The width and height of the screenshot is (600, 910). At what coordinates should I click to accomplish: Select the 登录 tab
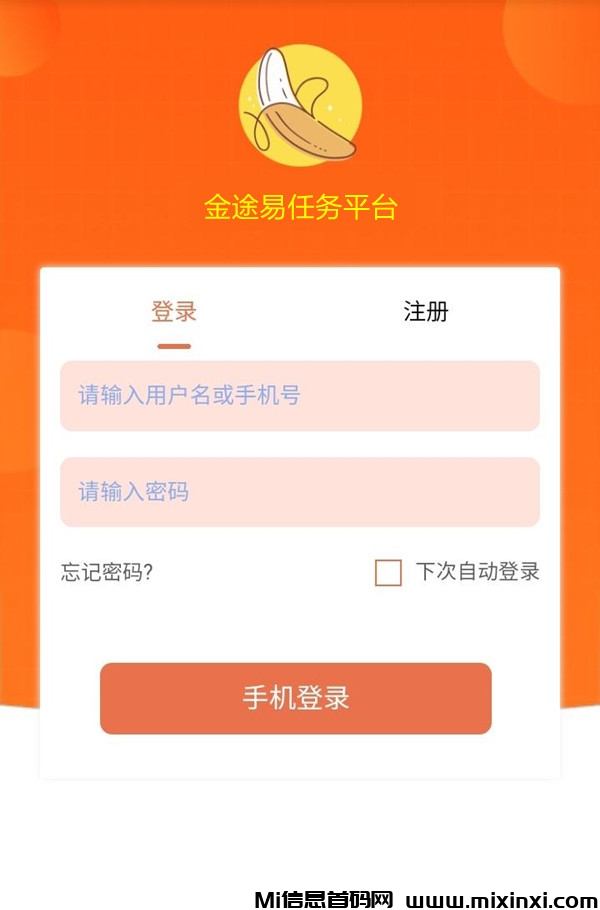click(x=174, y=312)
